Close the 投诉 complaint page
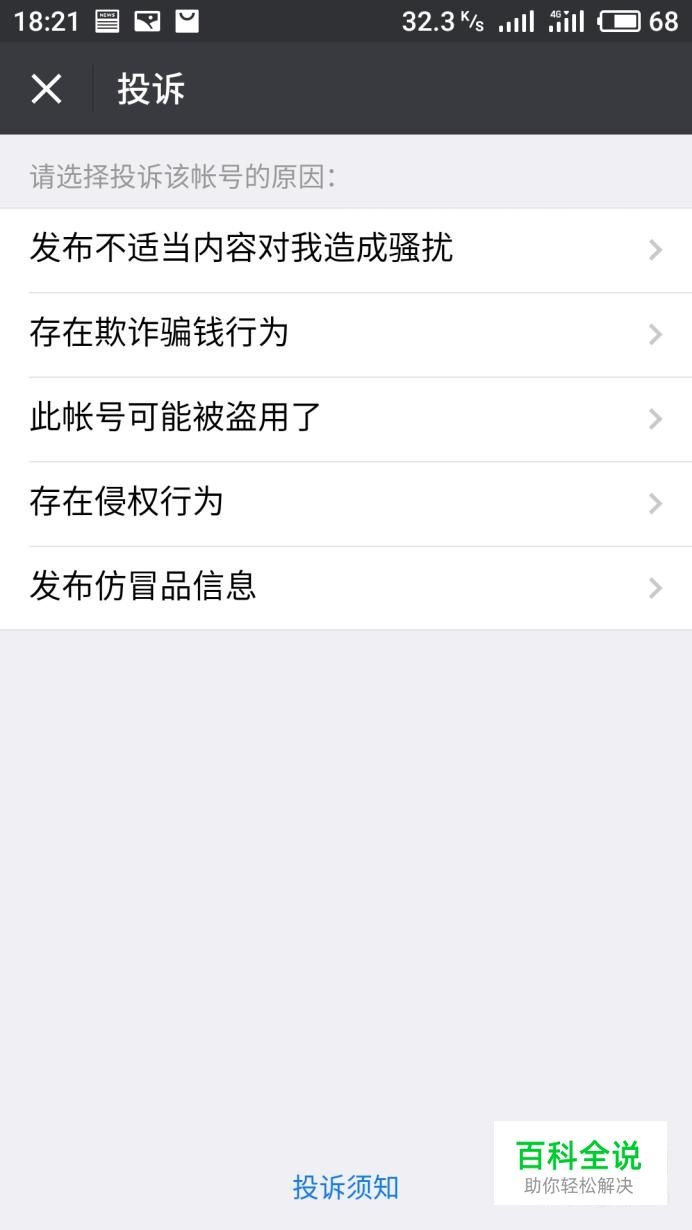The height and width of the screenshot is (1230, 692). point(46,89)
